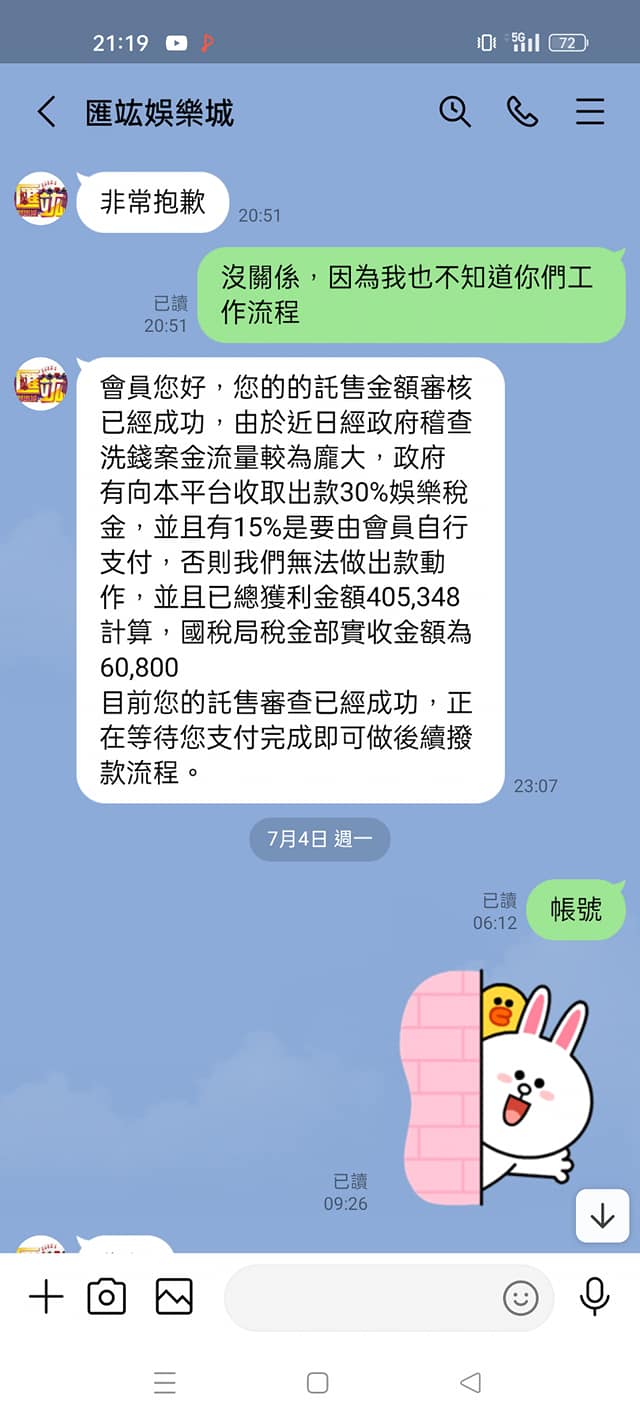Navigate back with the system triangle button
The image size is (640, 1422).
click(470, 1383)
